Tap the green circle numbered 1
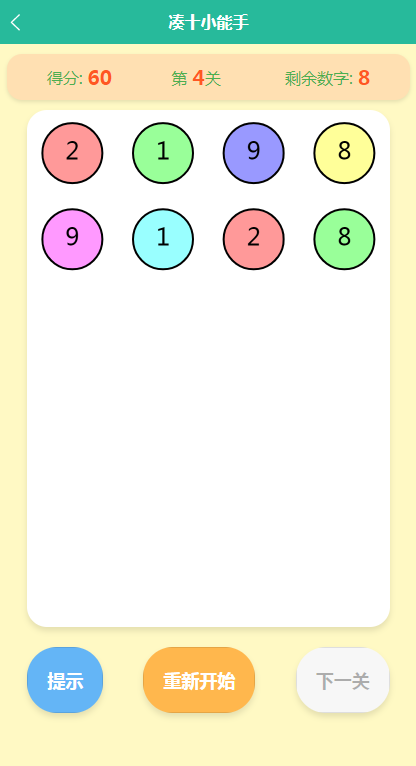This screenshot has width=416, height=766. (163, 153)
